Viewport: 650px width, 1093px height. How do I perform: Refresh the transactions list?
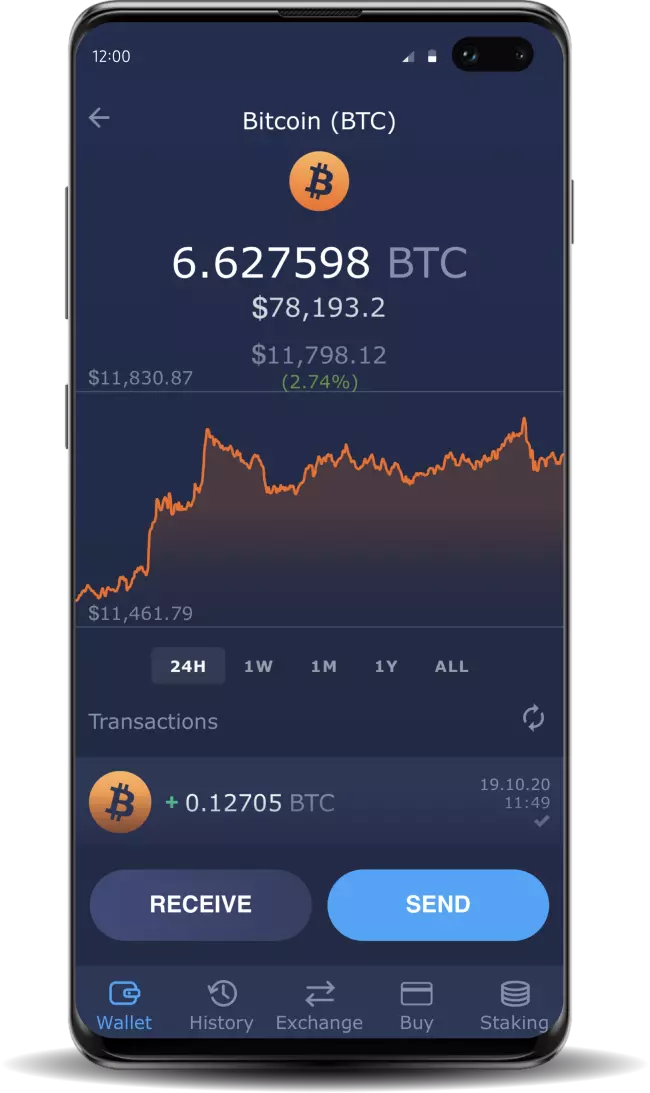(x=534, y=718)
